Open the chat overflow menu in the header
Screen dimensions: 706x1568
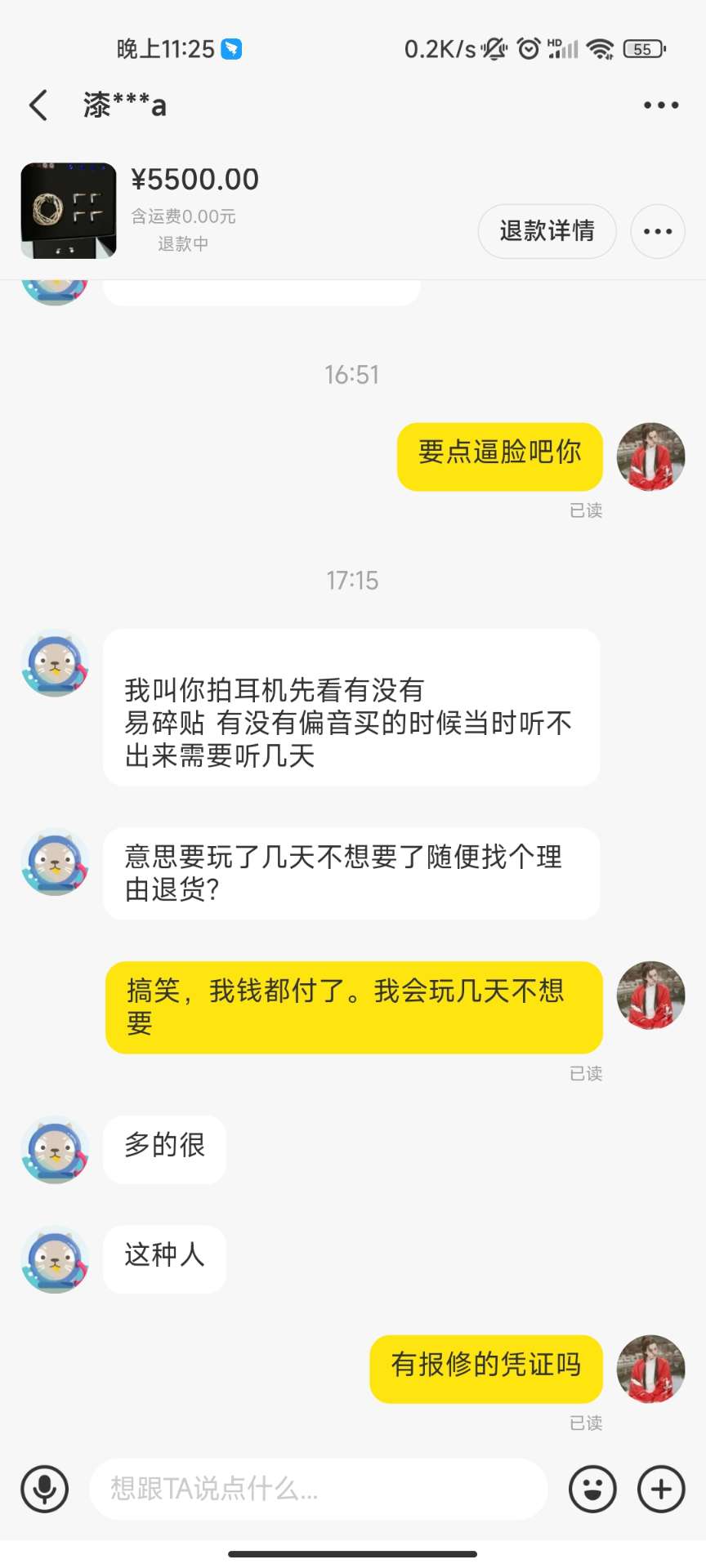click(660, 105)
